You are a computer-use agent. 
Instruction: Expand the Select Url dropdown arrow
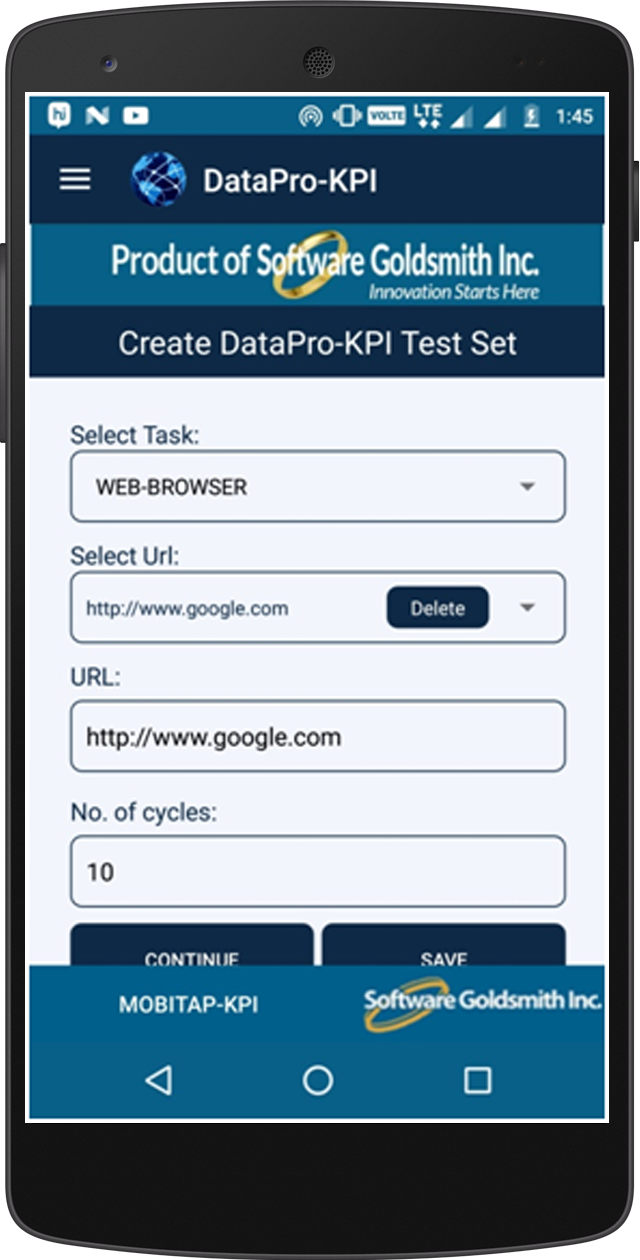[528, 608]
